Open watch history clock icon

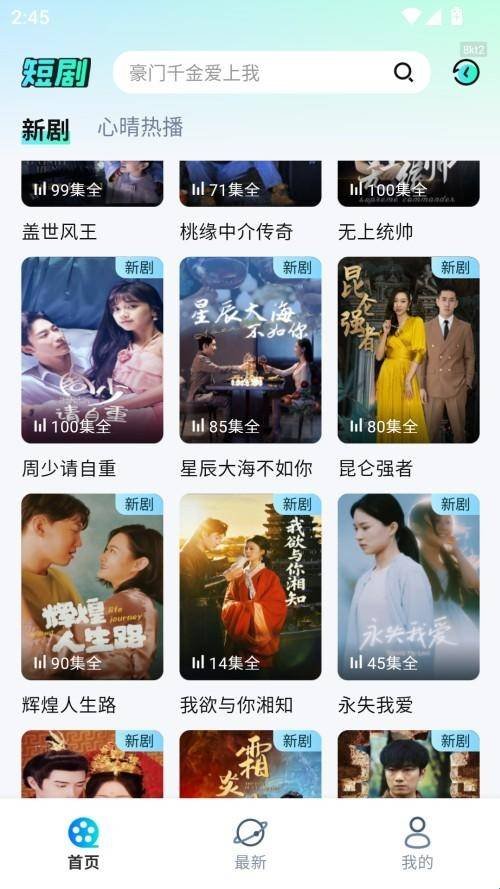coord(466,73)
